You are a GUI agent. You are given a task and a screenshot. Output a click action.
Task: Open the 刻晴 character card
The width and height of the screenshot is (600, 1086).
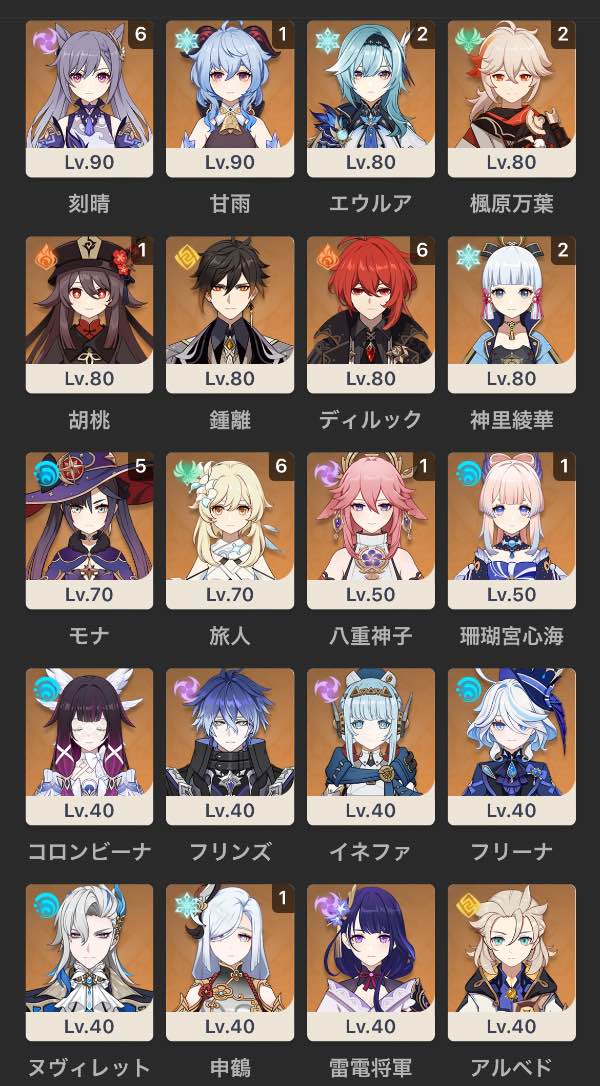89,98
